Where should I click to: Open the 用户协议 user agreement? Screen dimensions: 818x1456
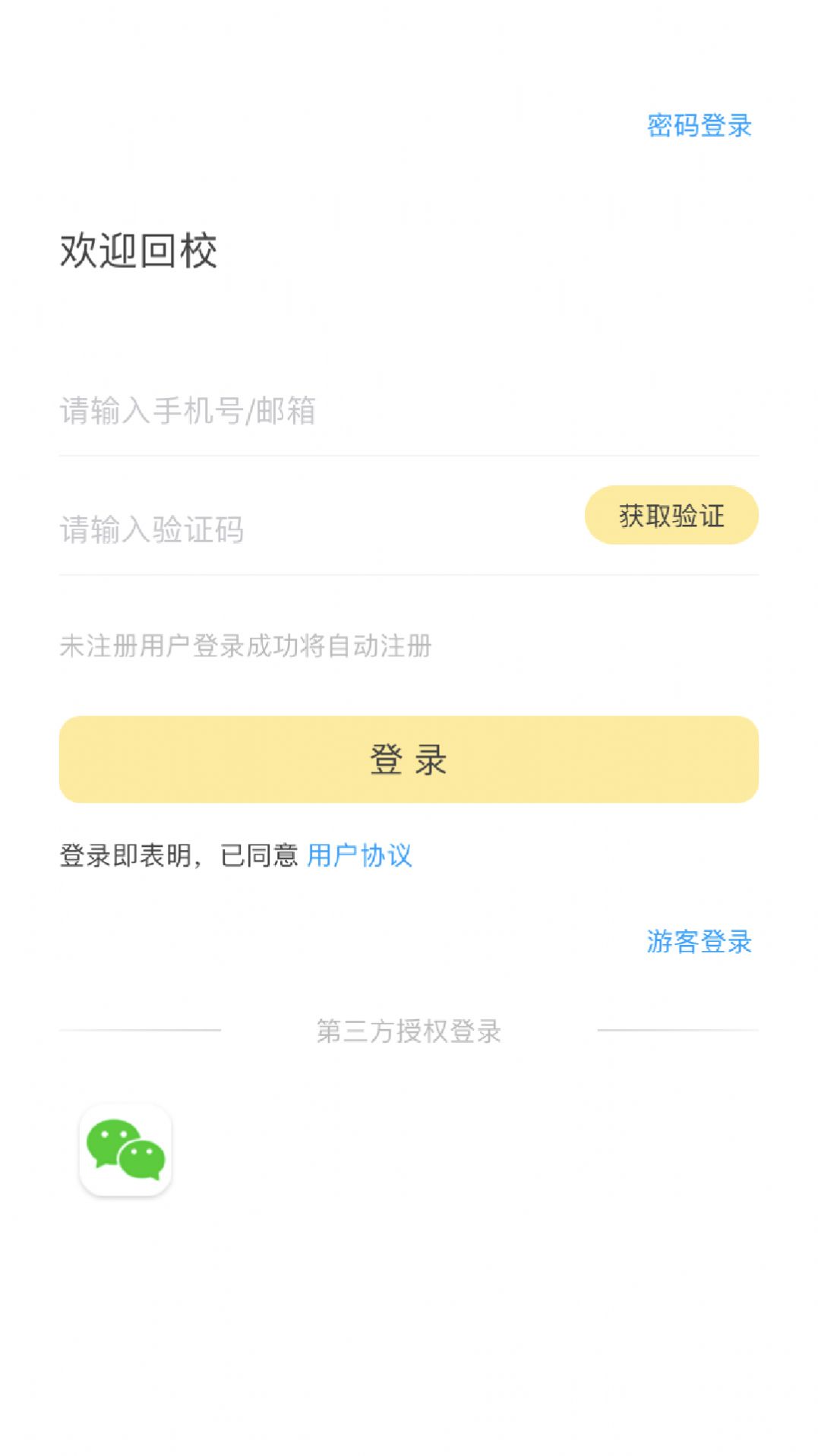pyautogui.click(x=361, y=855)
